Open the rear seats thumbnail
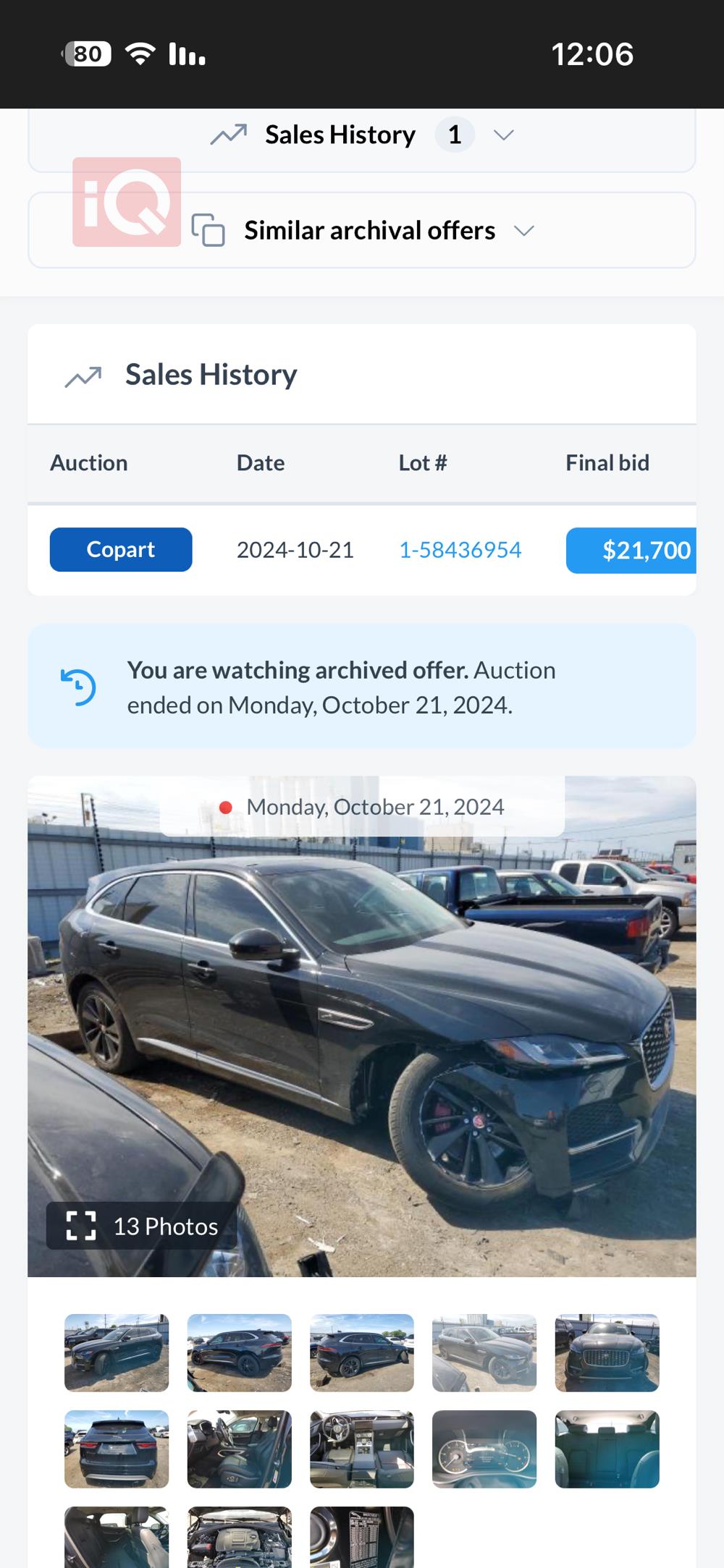 tap(607, 1449)
